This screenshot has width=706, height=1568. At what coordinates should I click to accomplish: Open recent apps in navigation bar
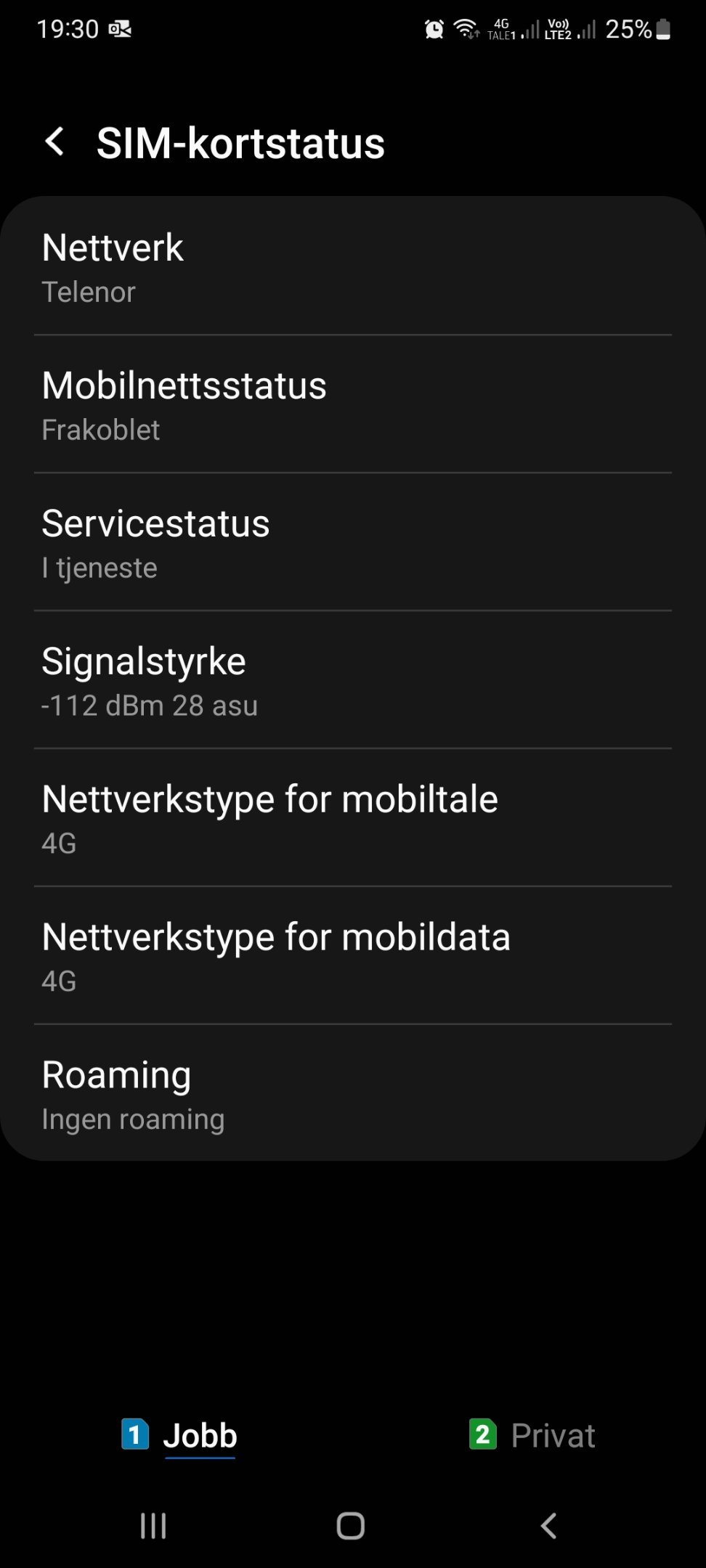pos(153,1526)
